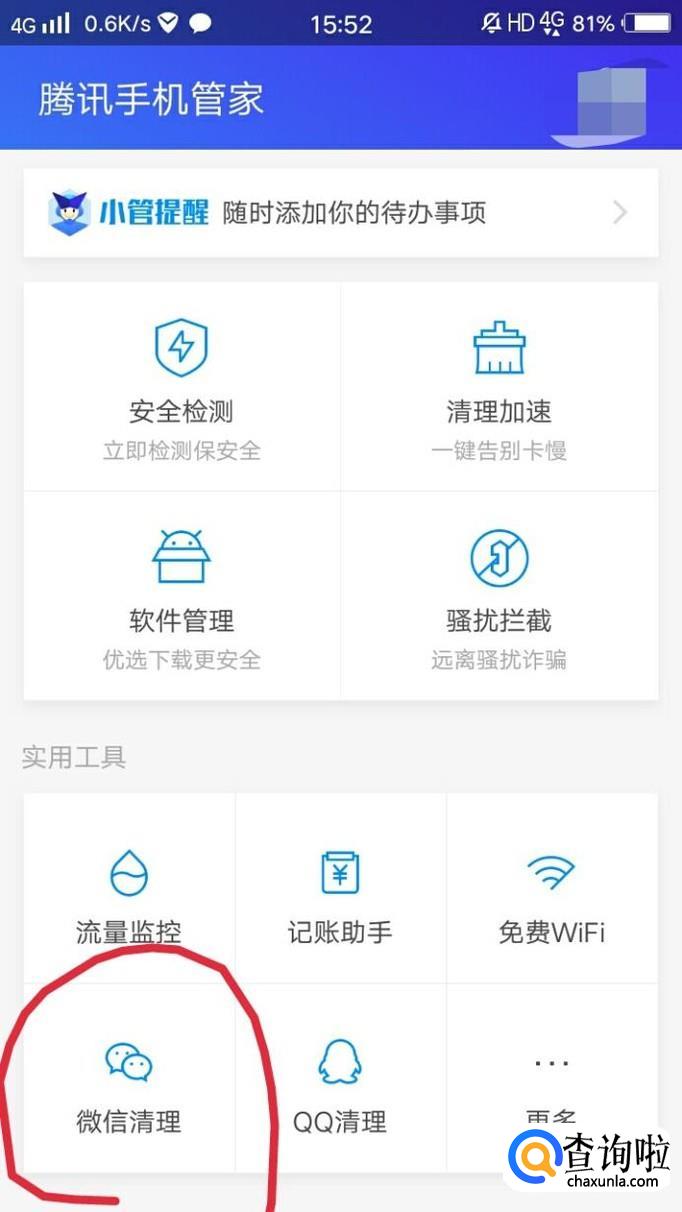
Task: Launch 记账助手 accounting helper
Action: coord(340,890)
